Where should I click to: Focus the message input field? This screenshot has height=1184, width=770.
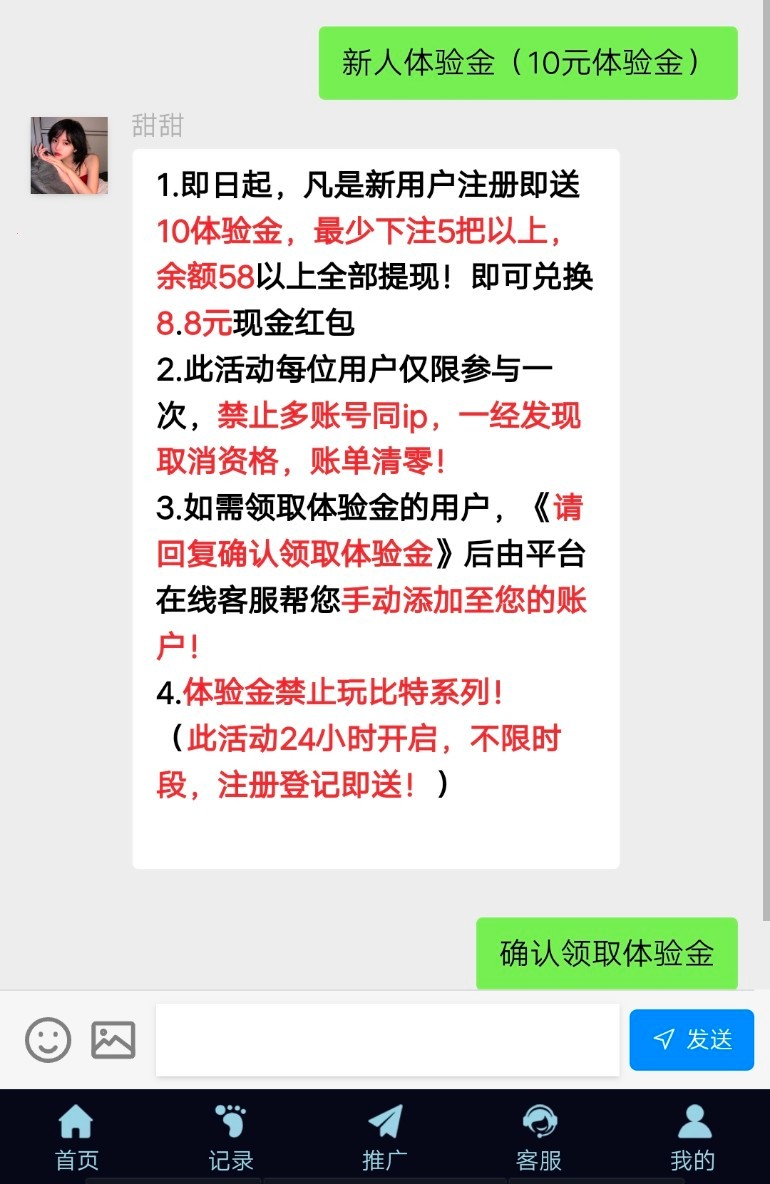pyautogui.click(x=387, y=1040)
